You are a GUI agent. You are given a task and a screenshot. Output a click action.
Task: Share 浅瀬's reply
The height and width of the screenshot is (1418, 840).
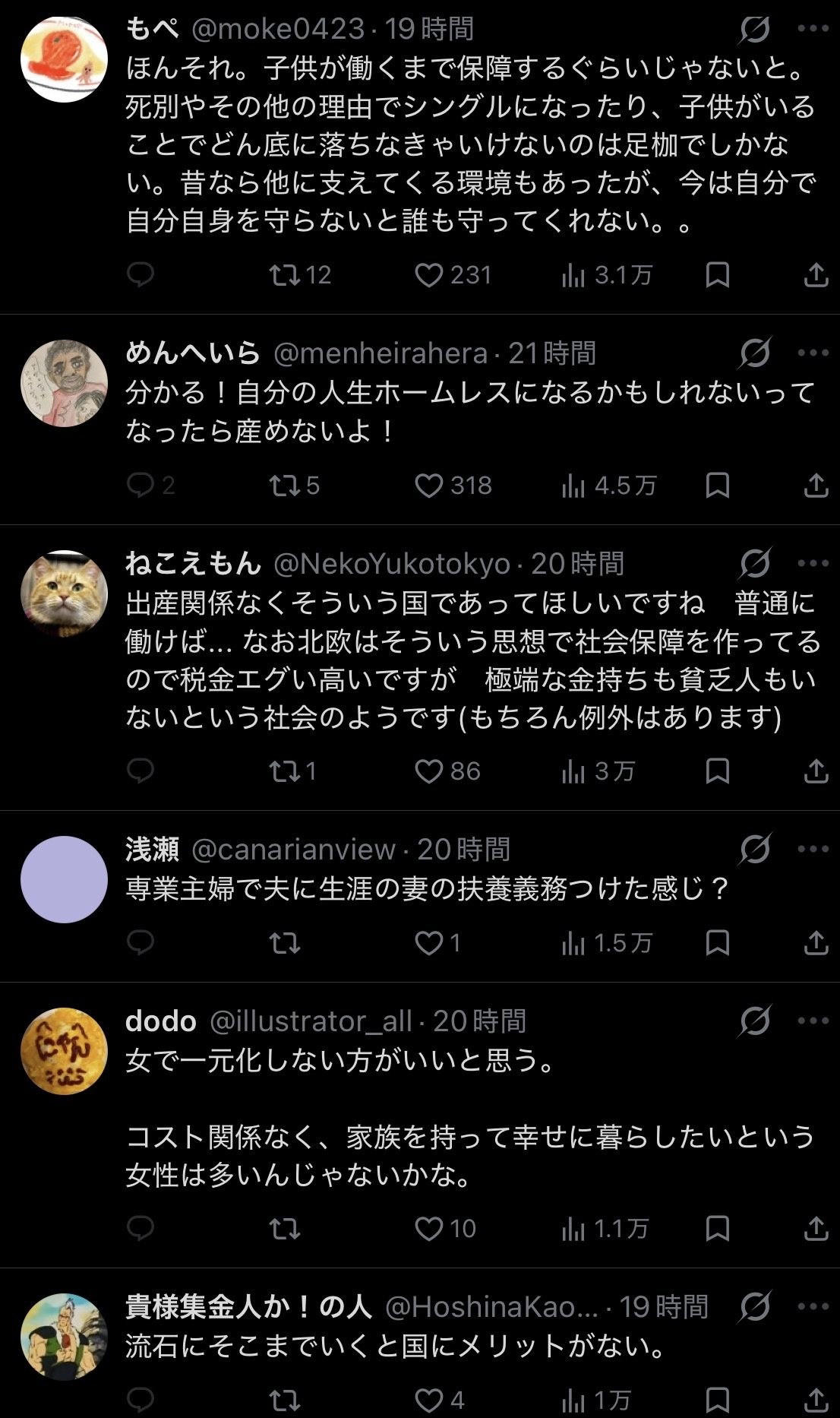coord(816,943)
